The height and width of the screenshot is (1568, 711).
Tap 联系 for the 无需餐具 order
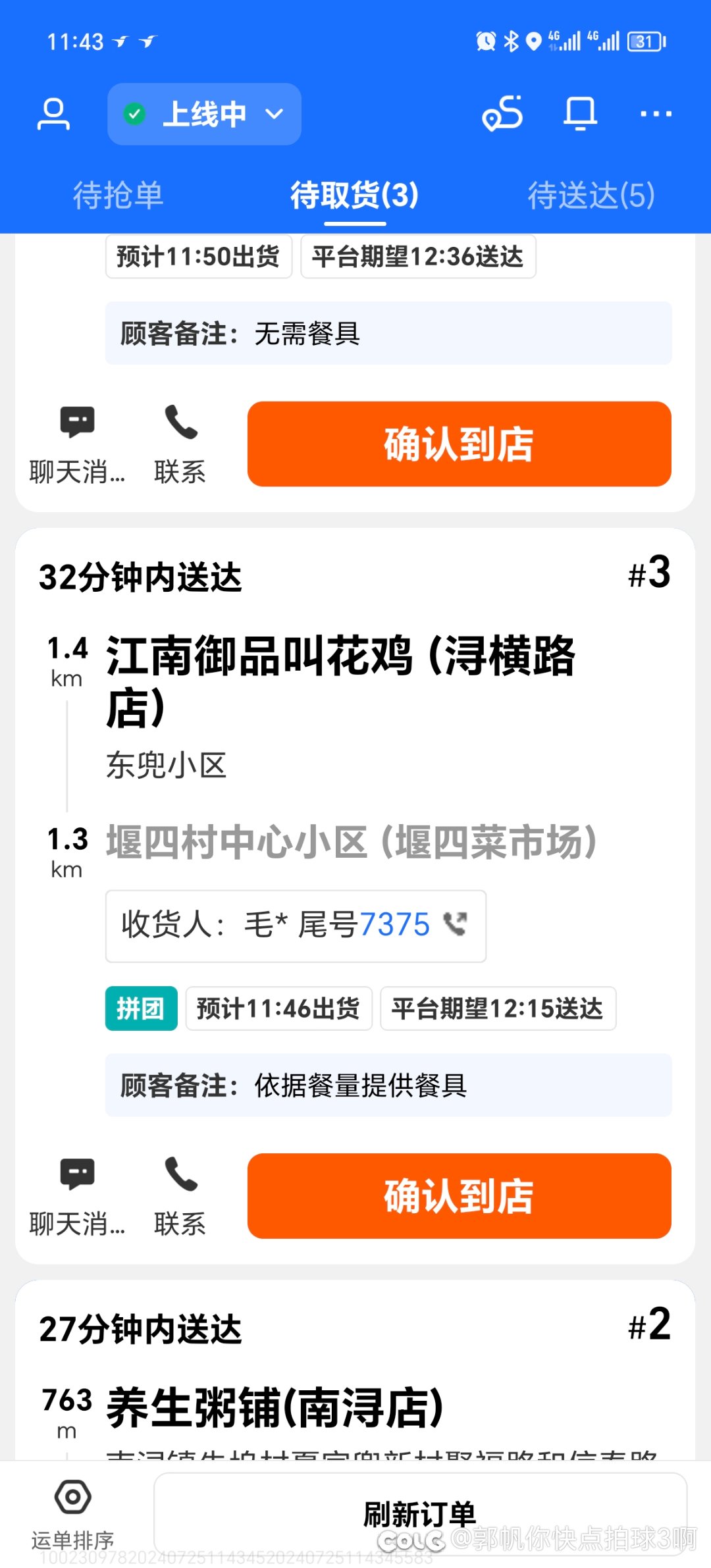pyautogui.click(x=180, y=444)
